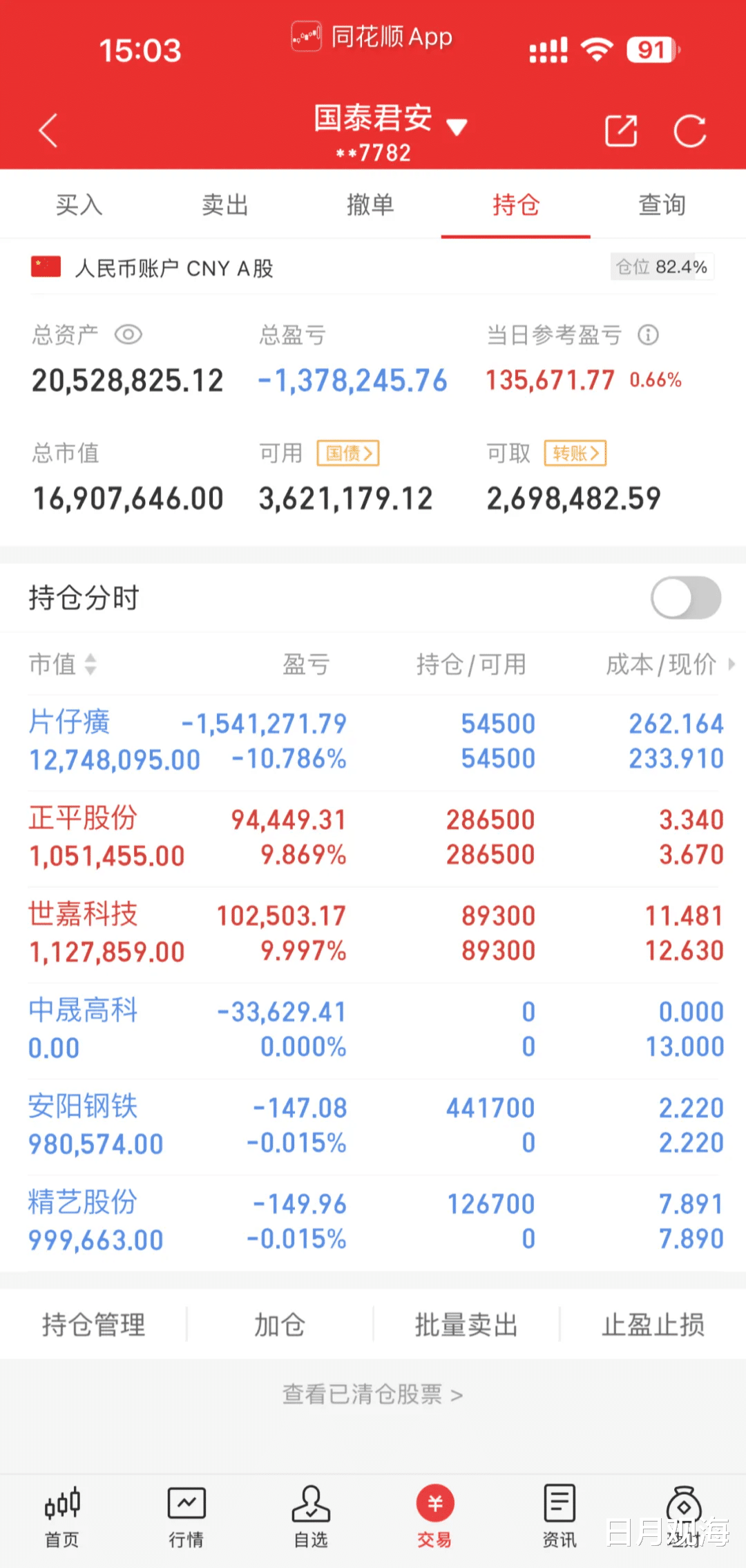
Task: Toggle the 持仓分时 switch
Action: [x=685, y=598]
